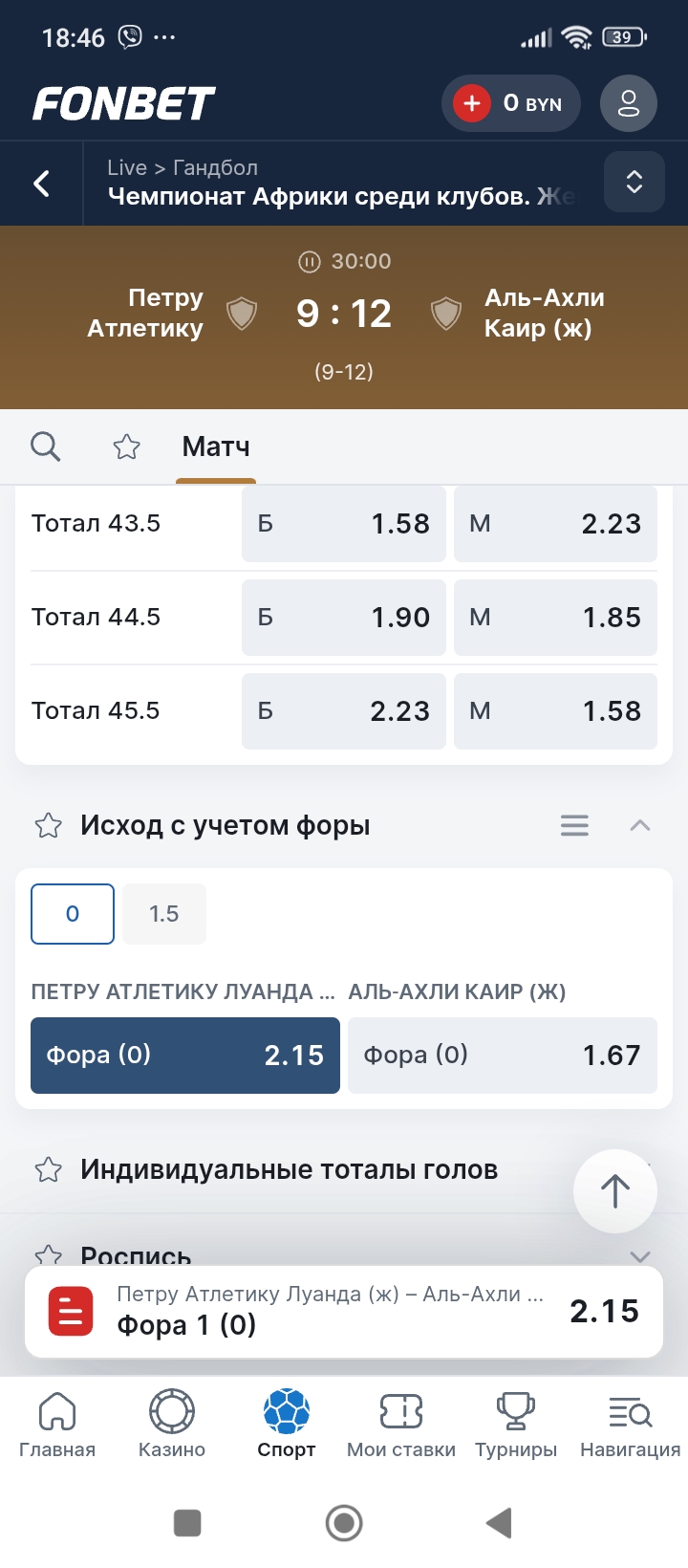The width and height of the screenshot is (688, 1568).
Task: Select Фора (0) odds 1.67 for Аль-Ахли
Action: pos(502,1055)
